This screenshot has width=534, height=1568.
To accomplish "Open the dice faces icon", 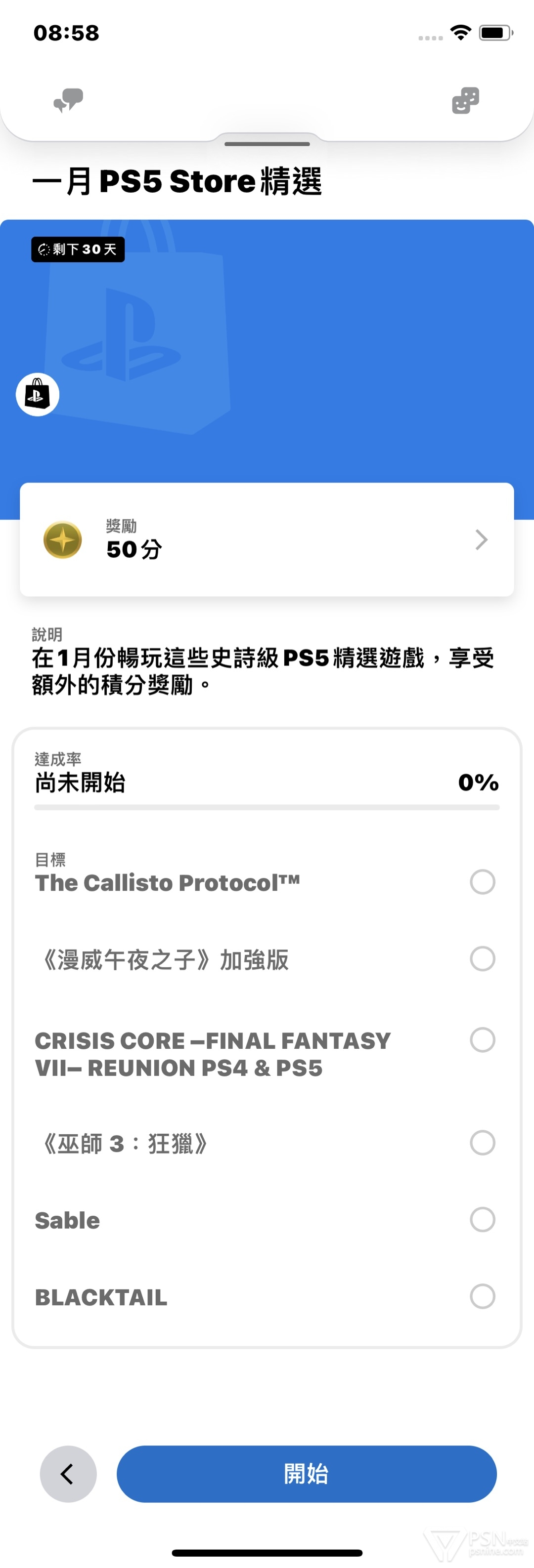I will (x=466, y=100).
